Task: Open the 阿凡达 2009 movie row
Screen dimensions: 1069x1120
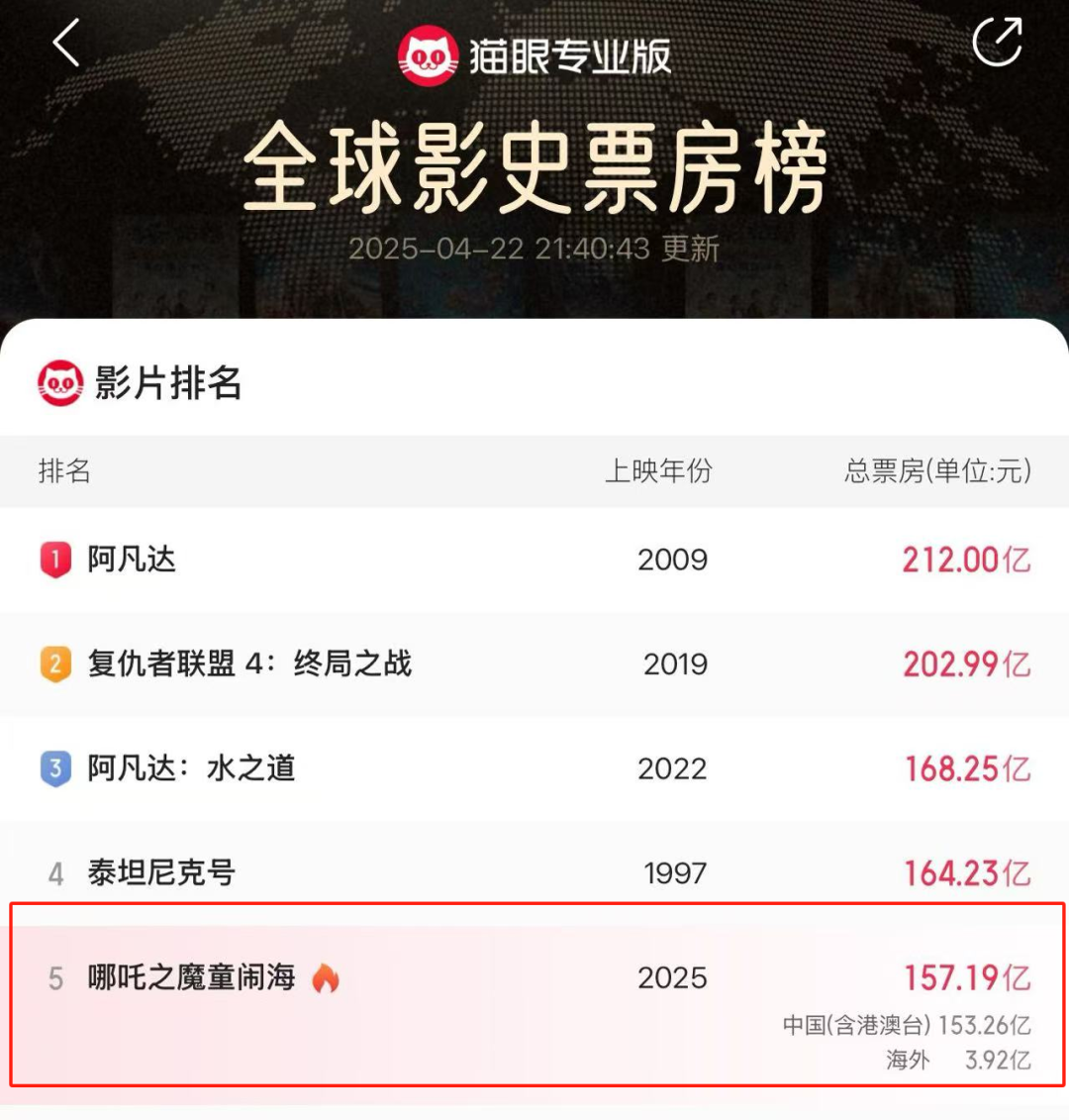Action: 133,560
